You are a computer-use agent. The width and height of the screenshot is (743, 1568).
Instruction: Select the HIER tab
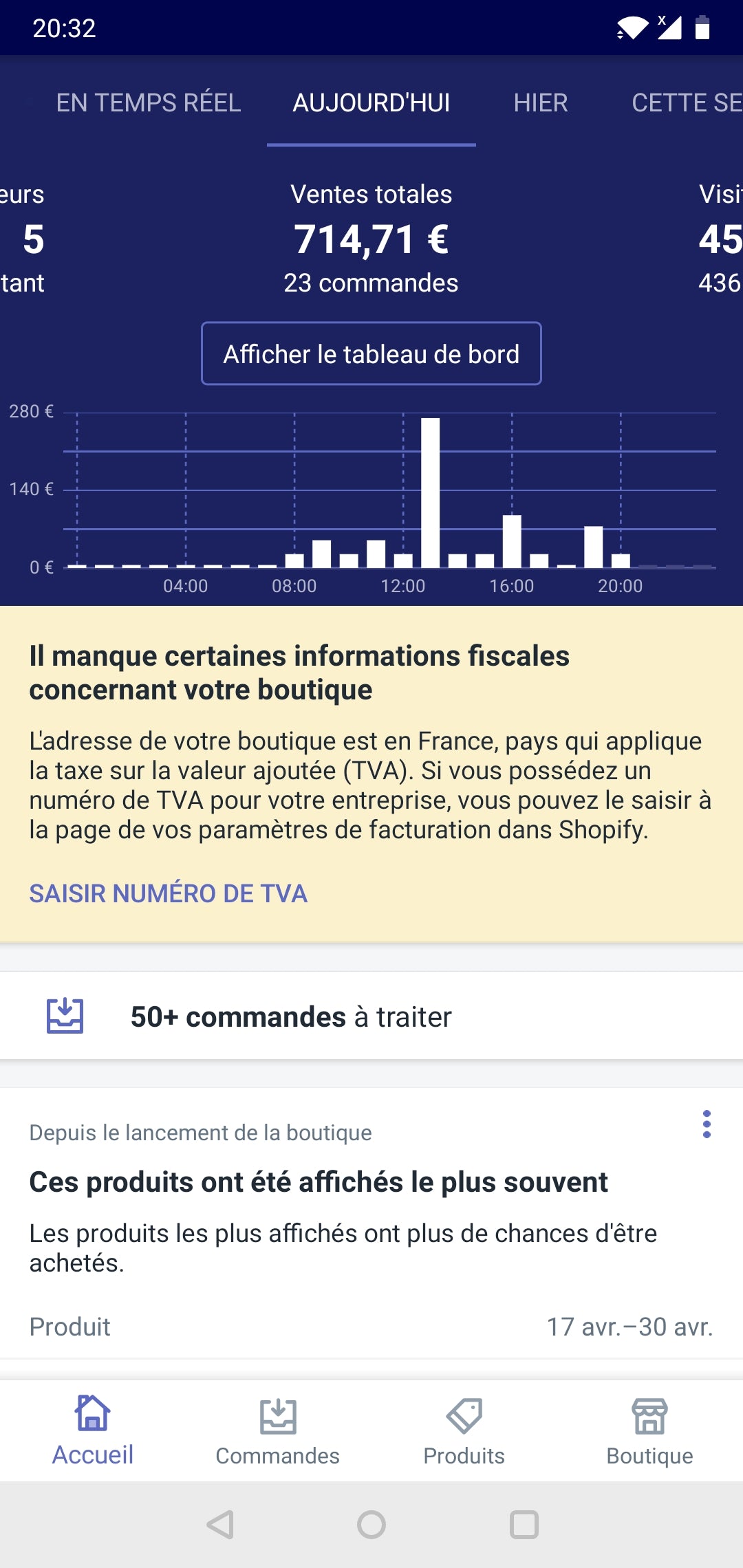point(541,103)
